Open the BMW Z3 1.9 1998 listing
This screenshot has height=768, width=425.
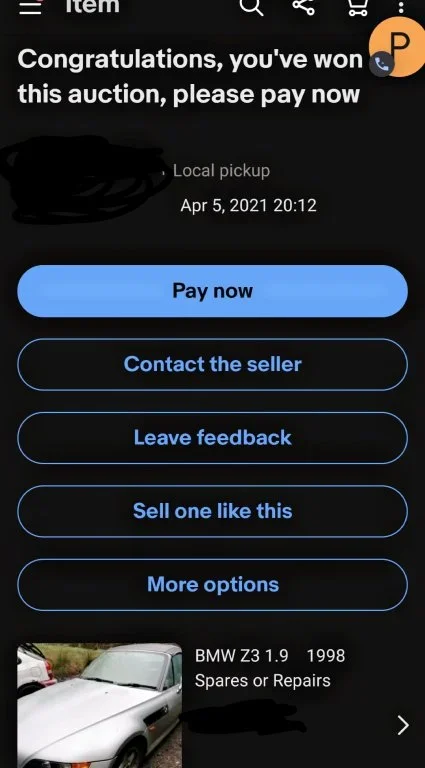click(x=212, y=705)
